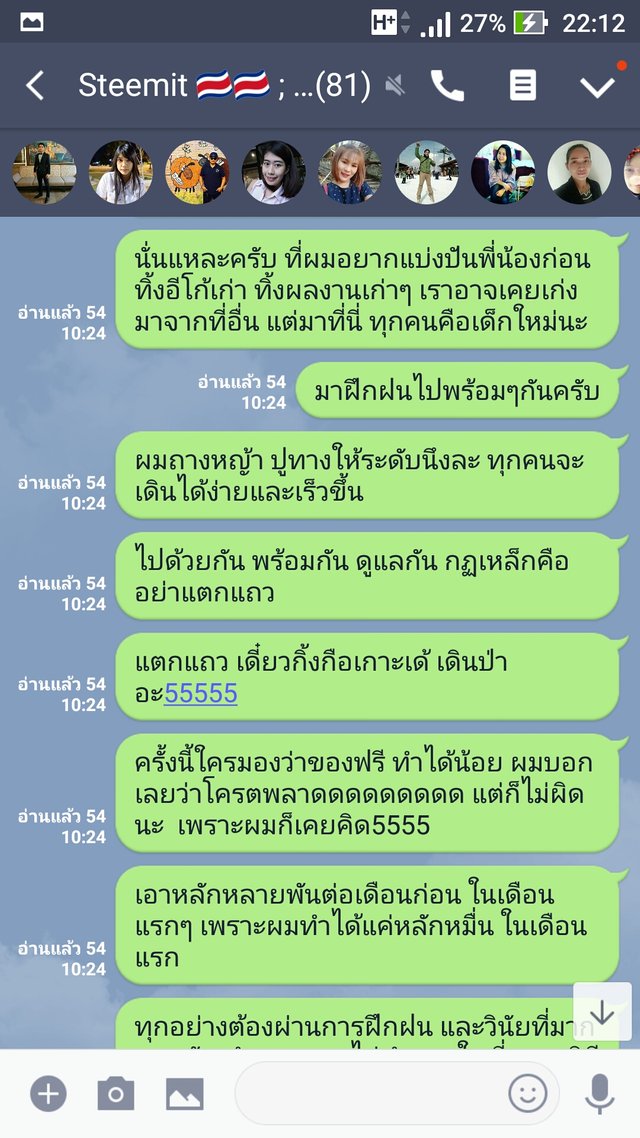
Task: Expand the chat options dropdown arrow
Action: coord(597,87)
